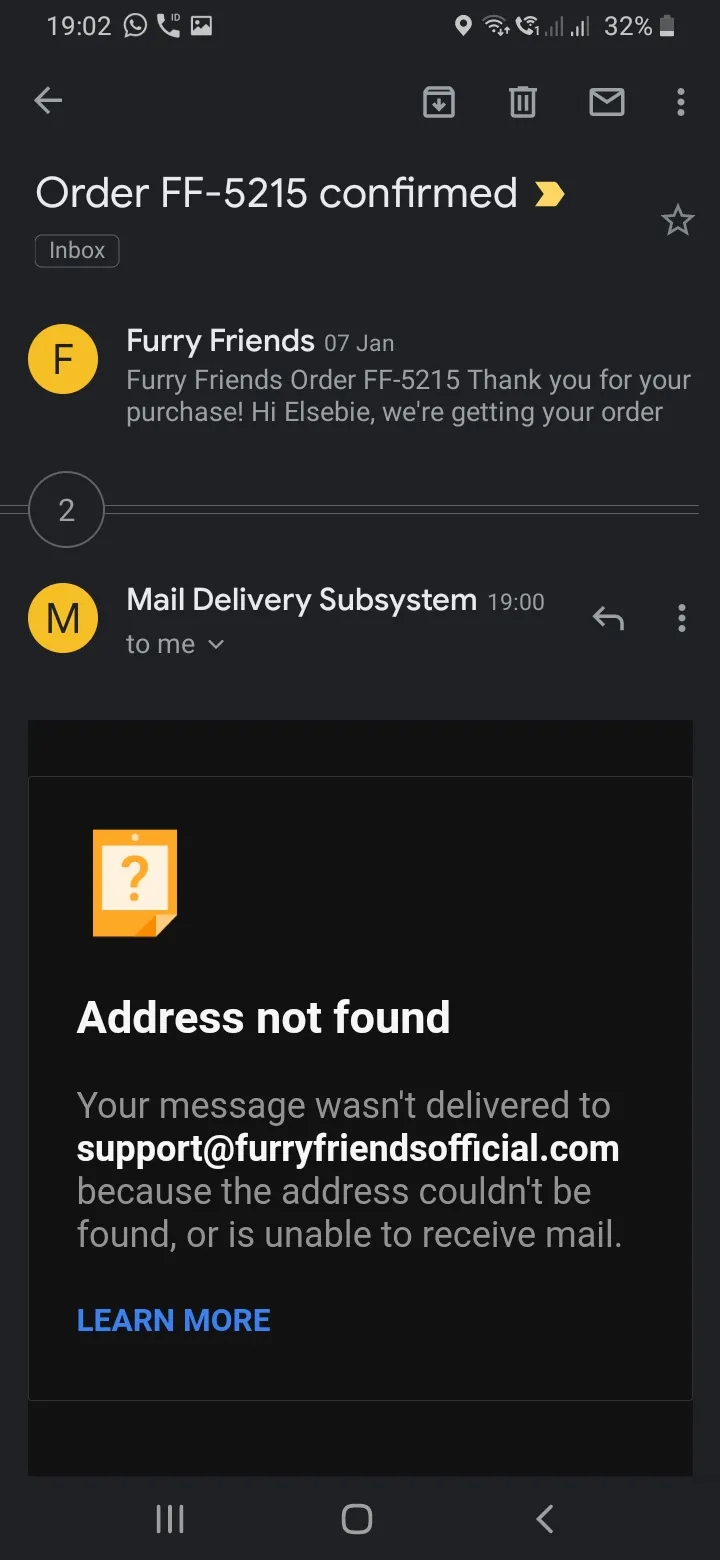Open Mail Delivery Subsystem message options menu
This screenshot has width=720, height=1560.
(681, 618)
